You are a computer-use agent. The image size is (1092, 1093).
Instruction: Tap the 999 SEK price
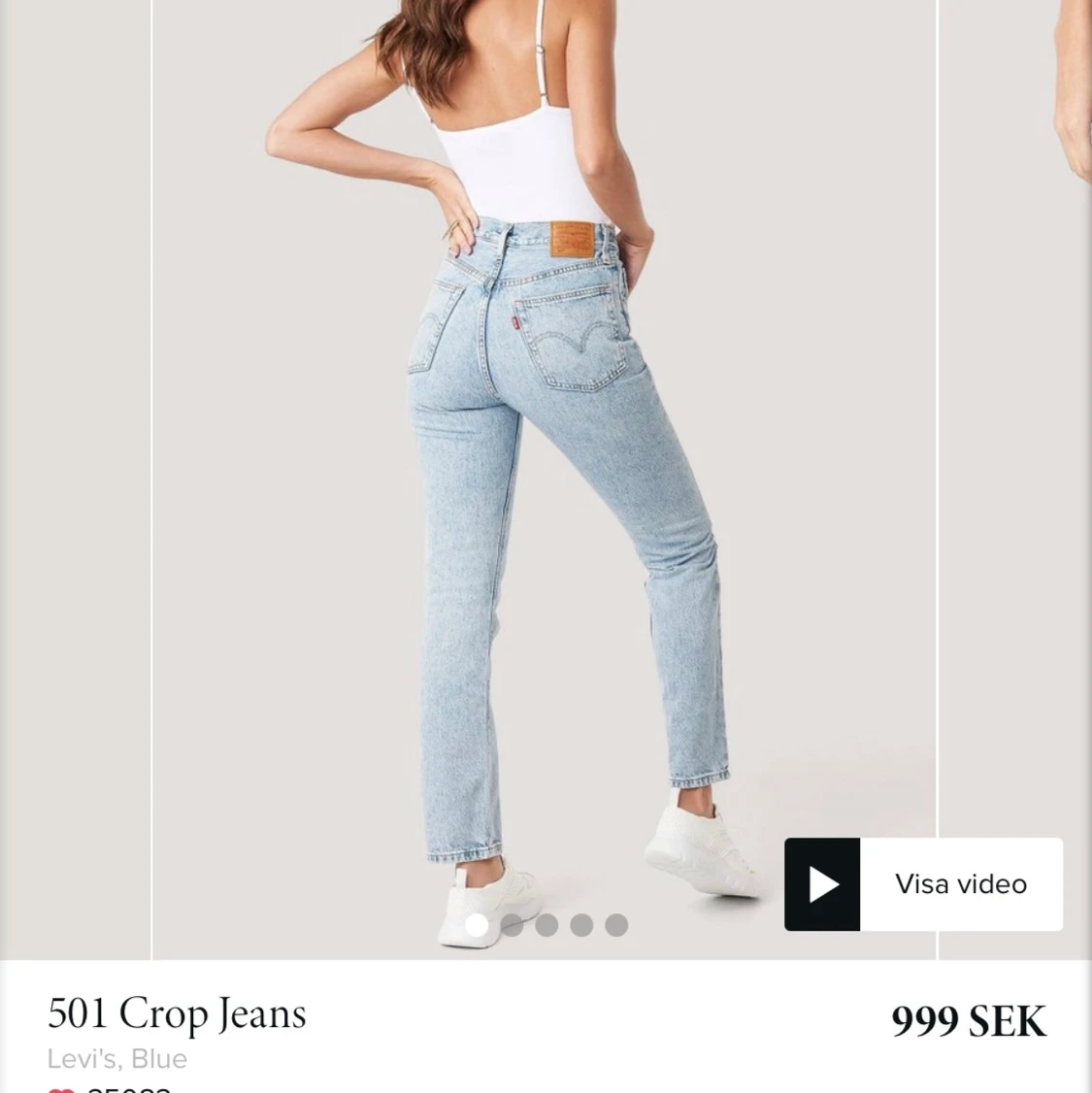pyautogui.click(x=967, y=1019)
